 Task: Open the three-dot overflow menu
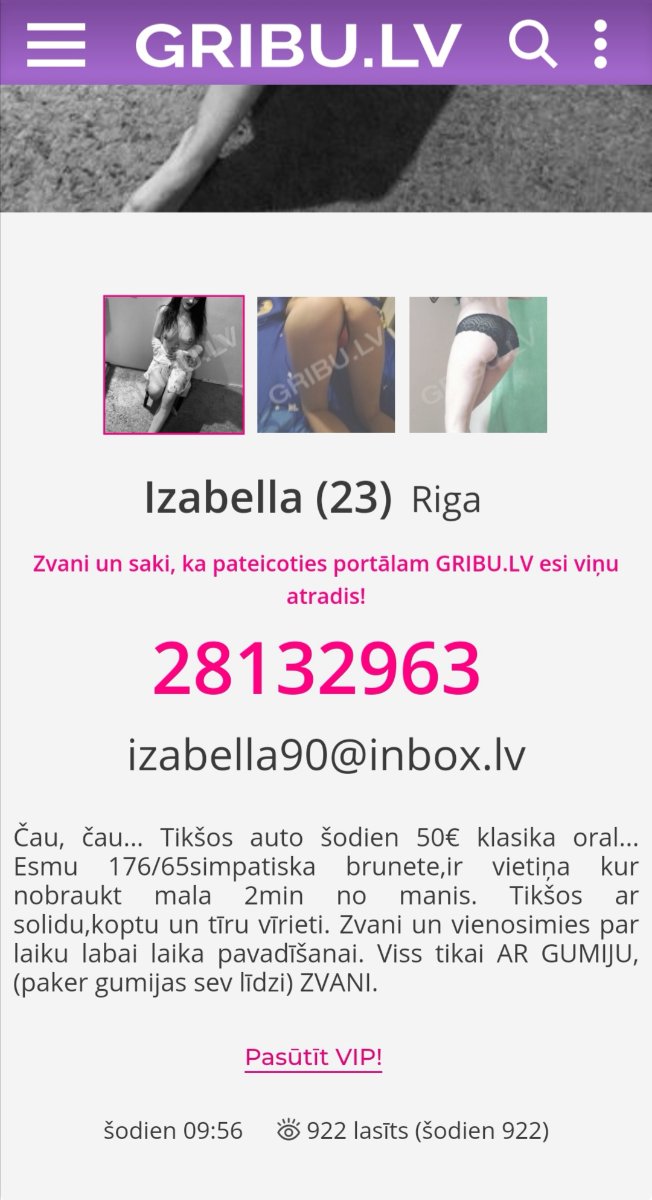[600, 44]
